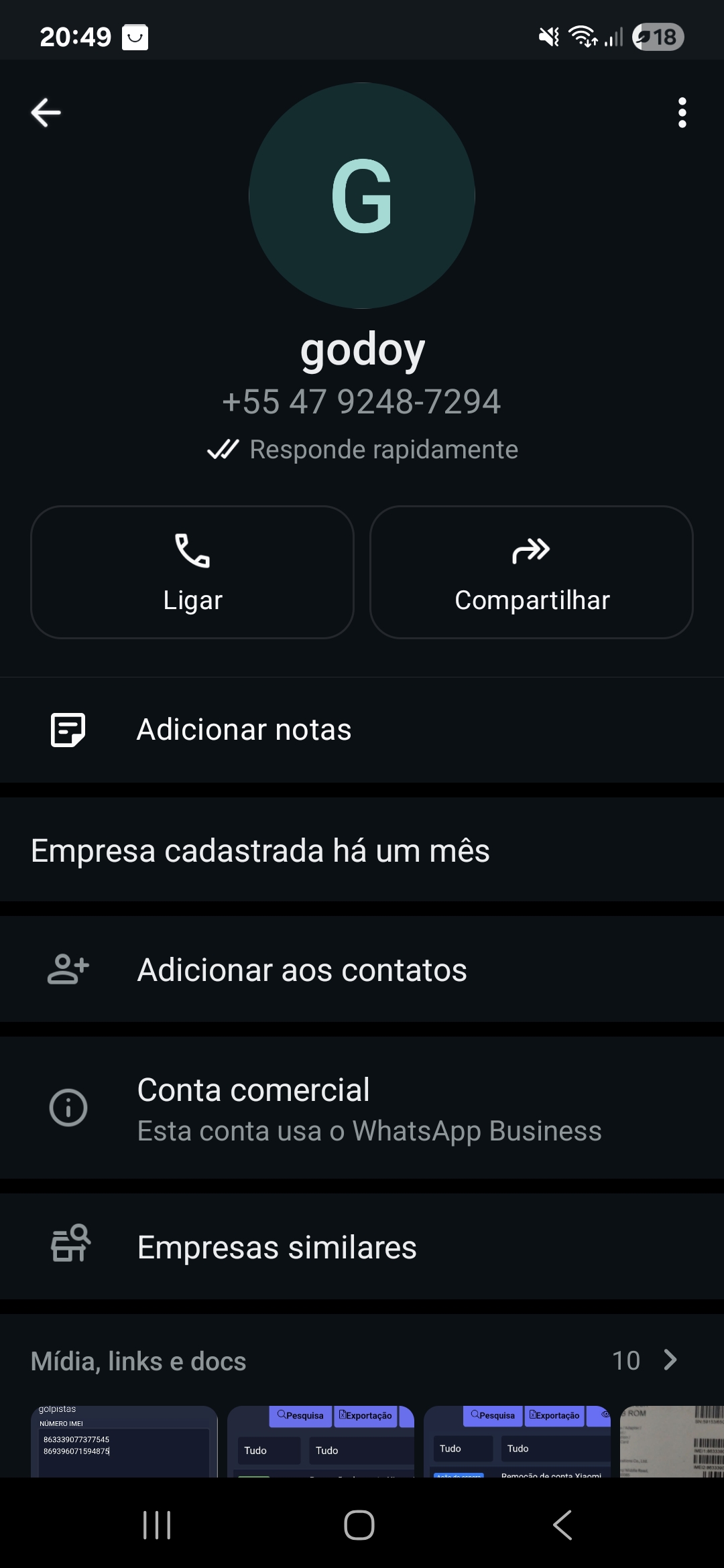This screenshot has height=1568, width=724.
Task: Choose Ligar to start a call
Action: 192,600
